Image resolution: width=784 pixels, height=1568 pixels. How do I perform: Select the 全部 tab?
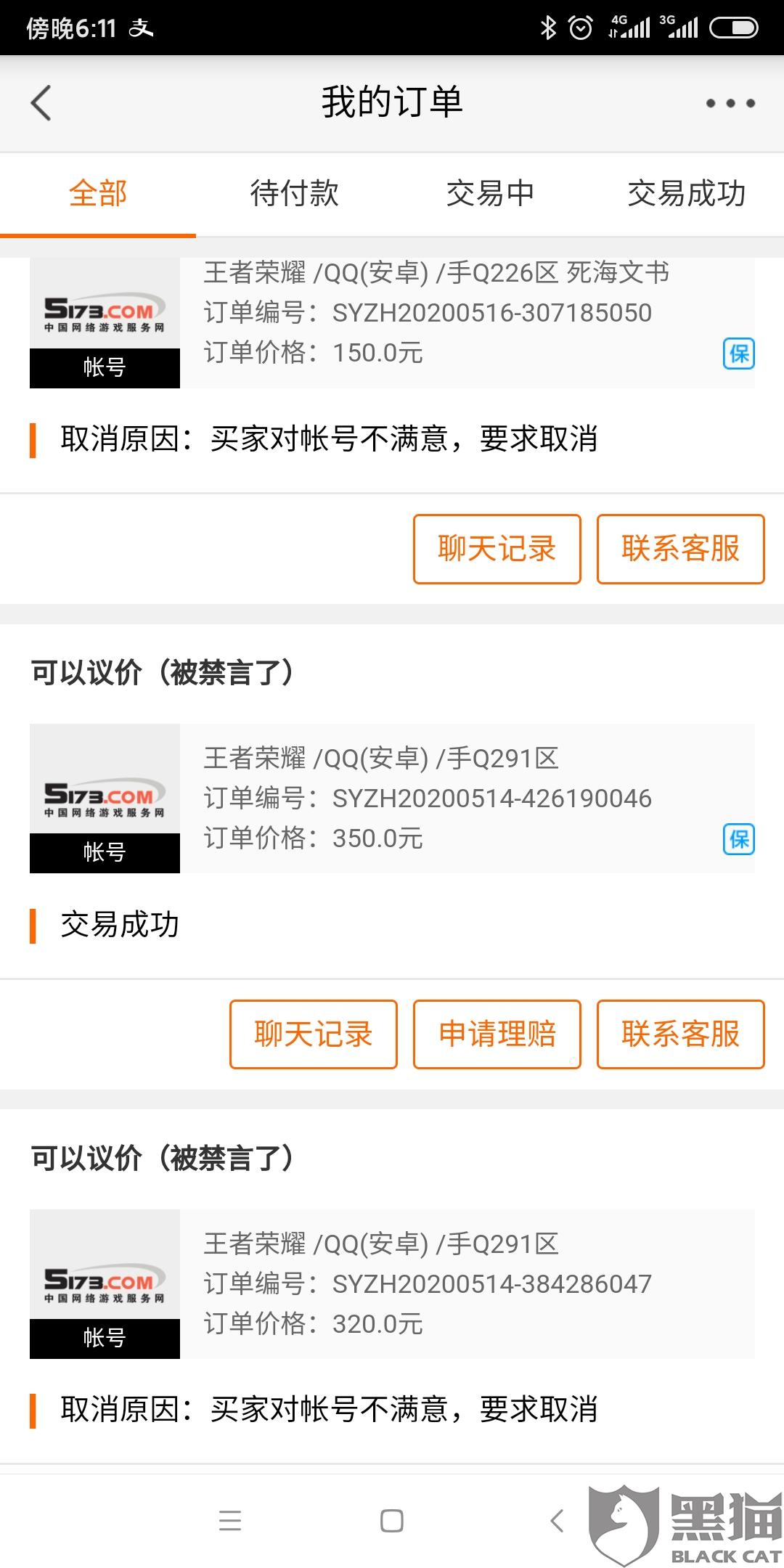point(98,194)
